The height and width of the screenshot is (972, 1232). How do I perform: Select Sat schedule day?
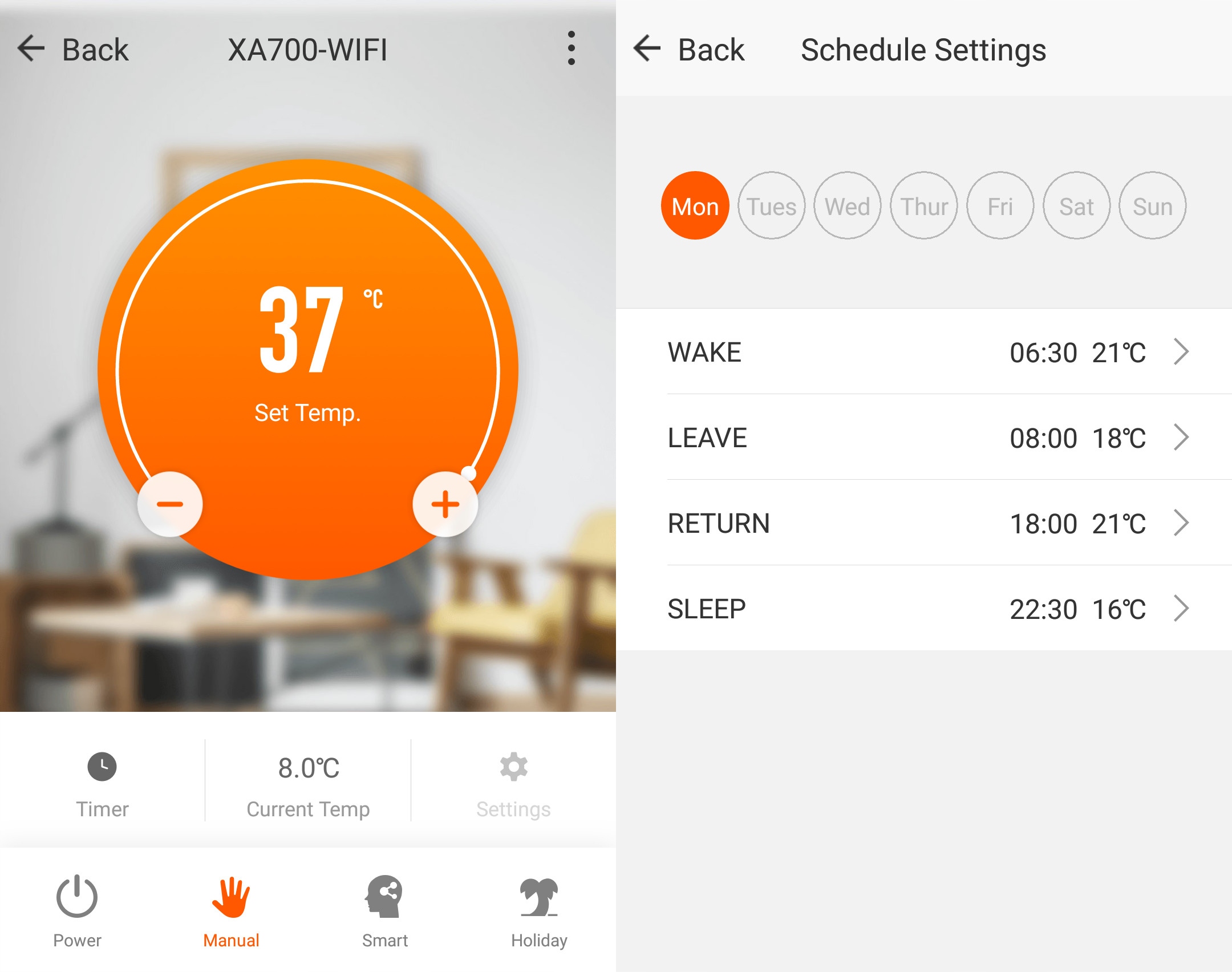point(1076,206)
